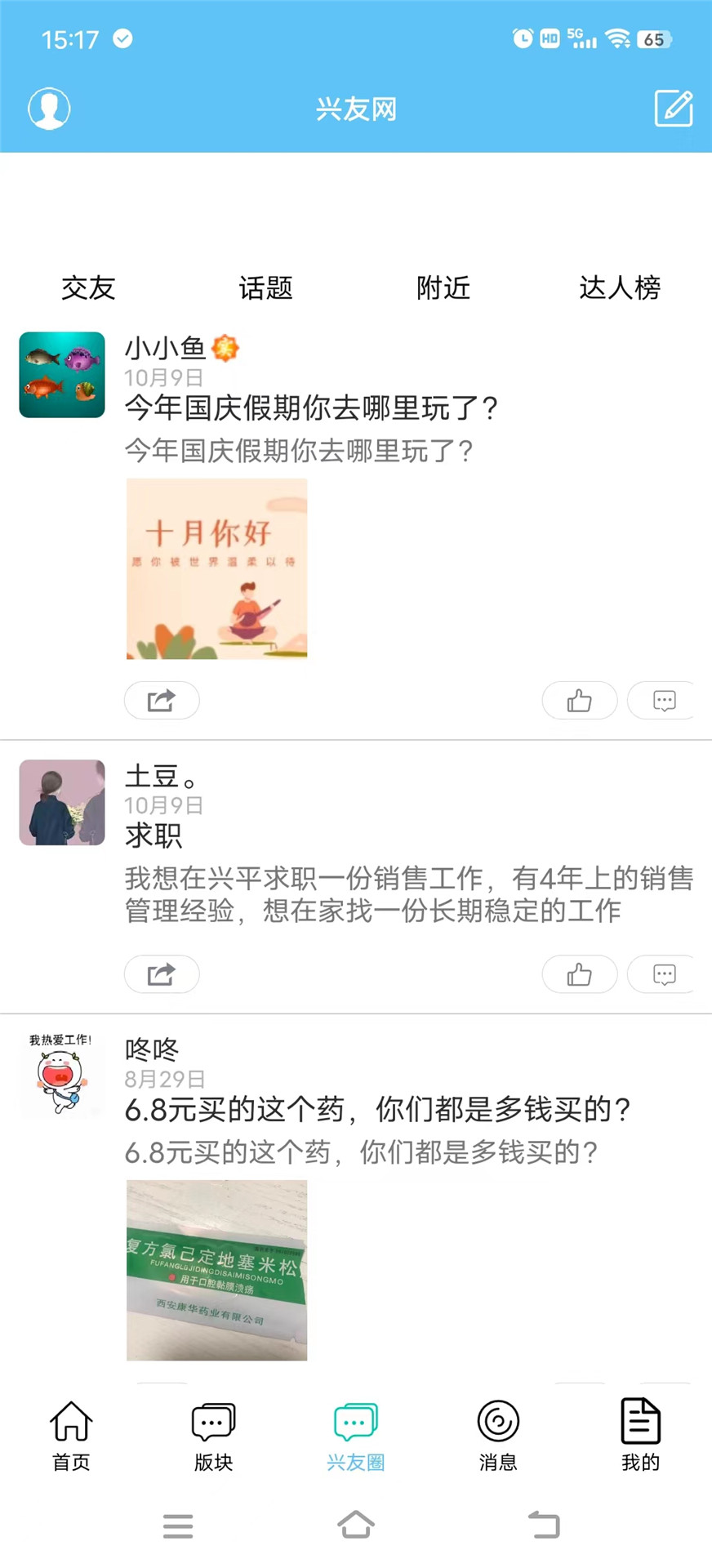Tap the system back button
This screenshot has width=712, height=1568.
tap(544, 1525)
